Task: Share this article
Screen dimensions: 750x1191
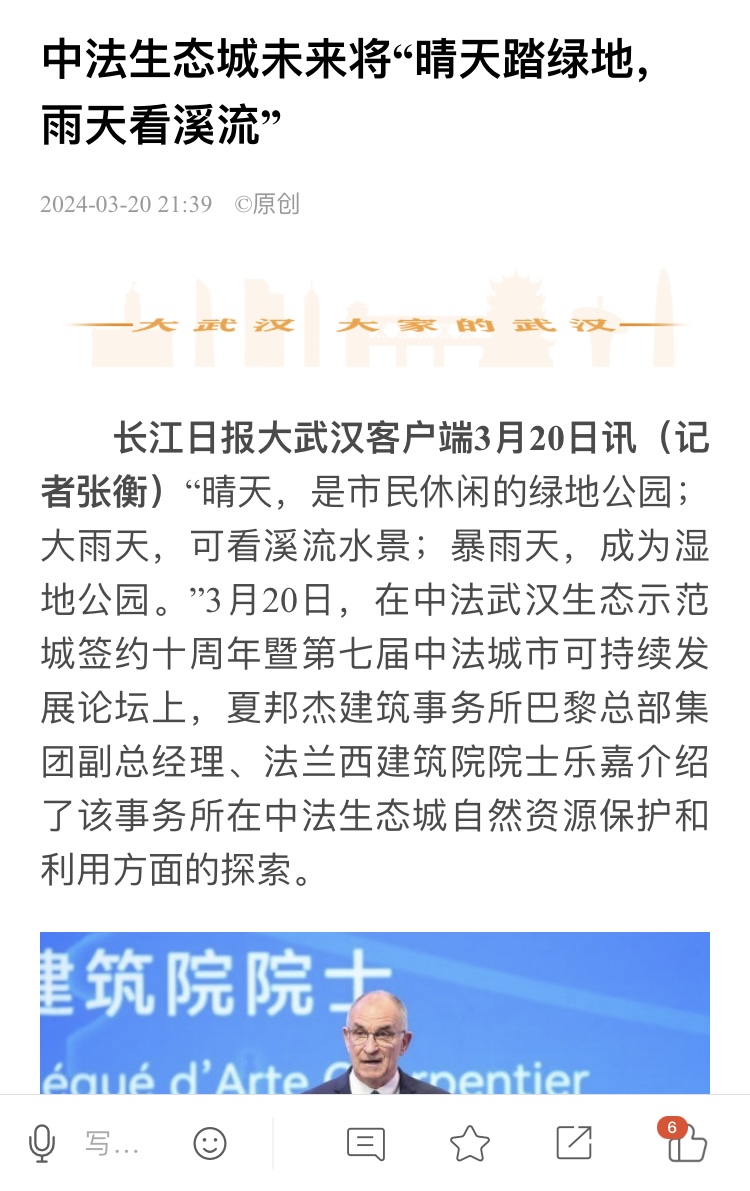Action: click(x=574, y=1143)
